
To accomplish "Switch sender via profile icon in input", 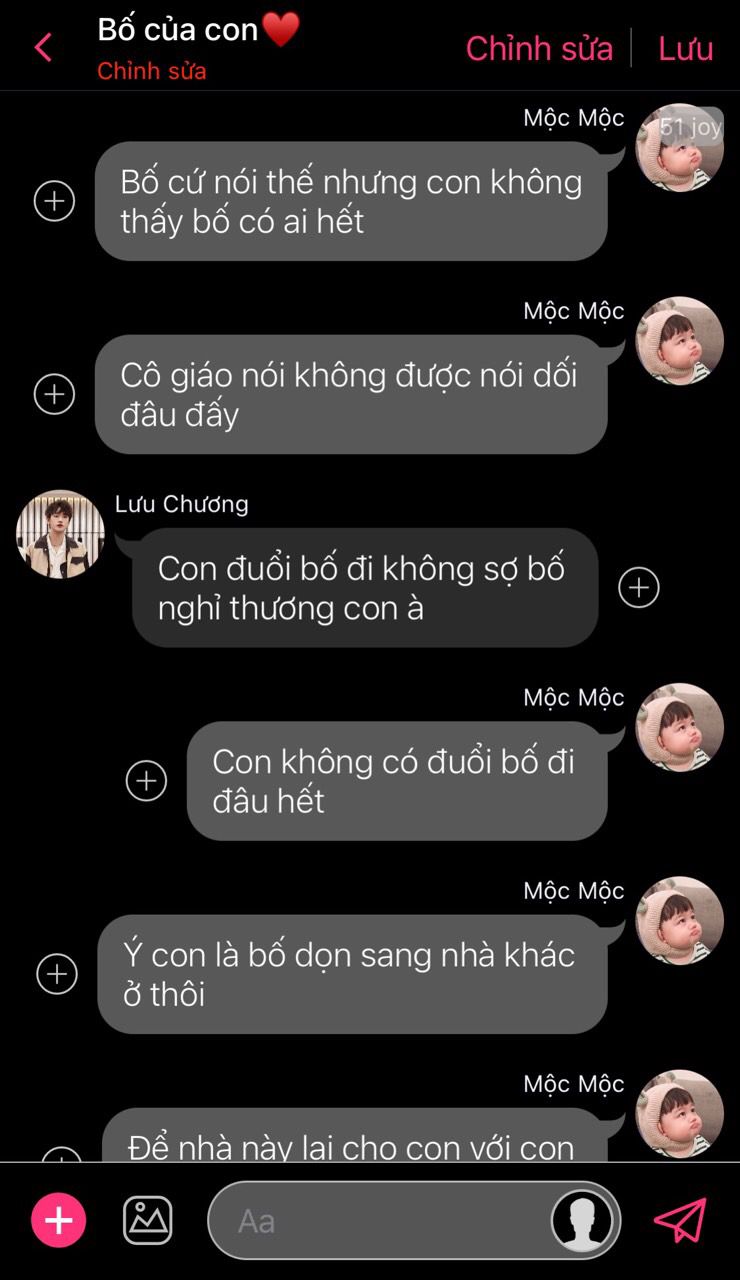I will pos(583,1221).
